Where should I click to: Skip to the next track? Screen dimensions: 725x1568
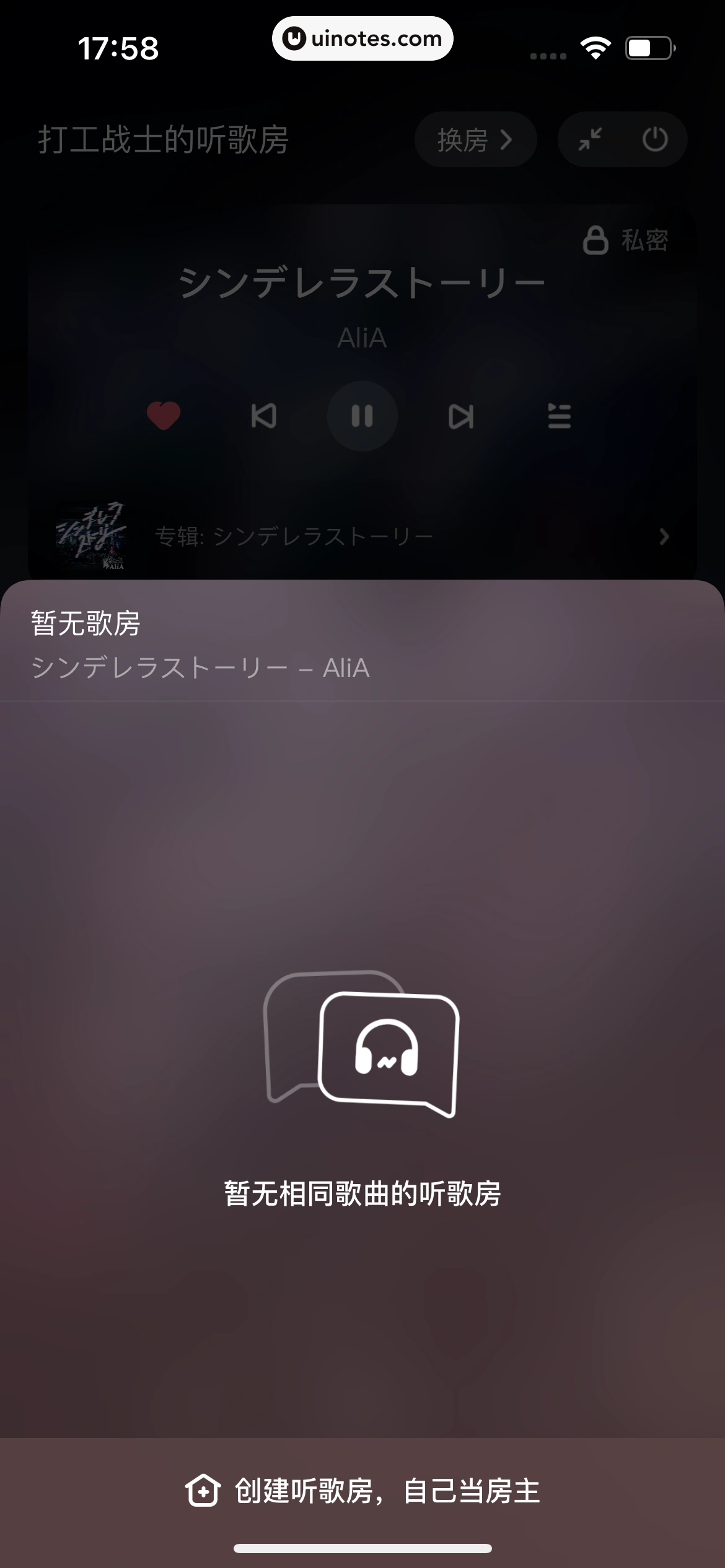coord(461,416)
